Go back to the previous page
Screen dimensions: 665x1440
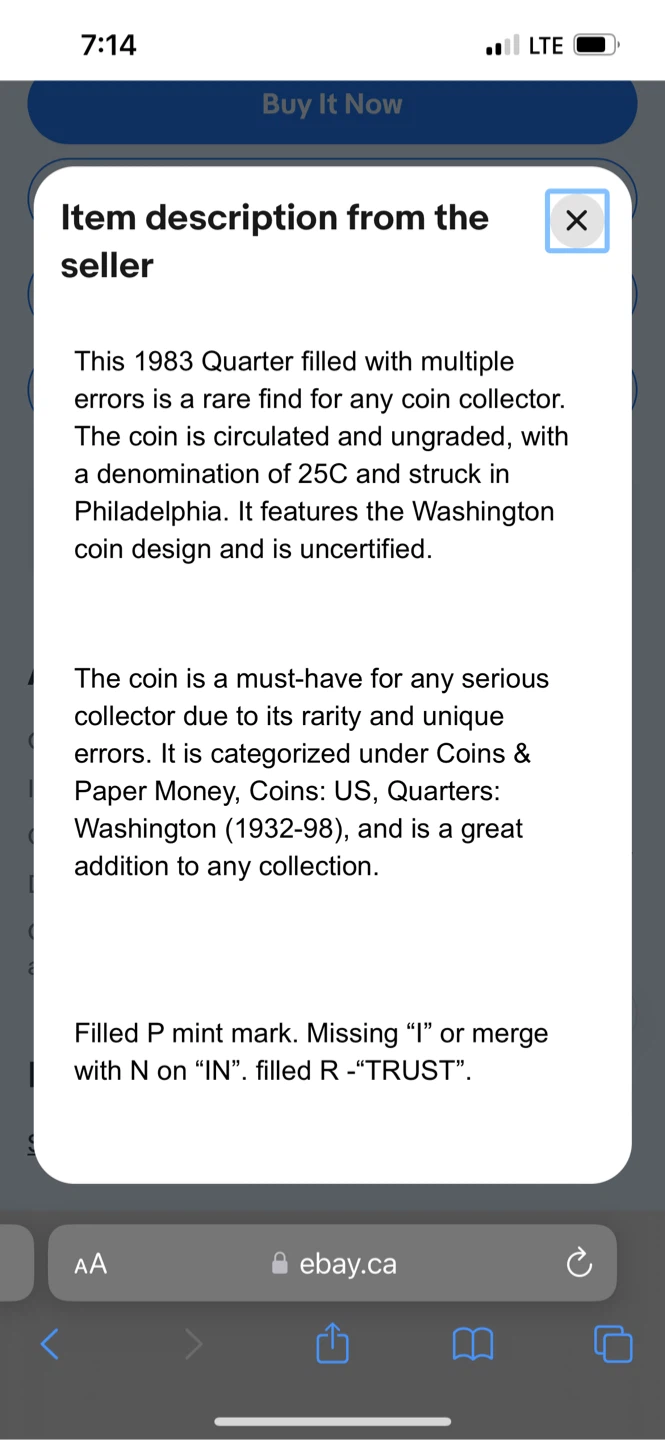50,1344
